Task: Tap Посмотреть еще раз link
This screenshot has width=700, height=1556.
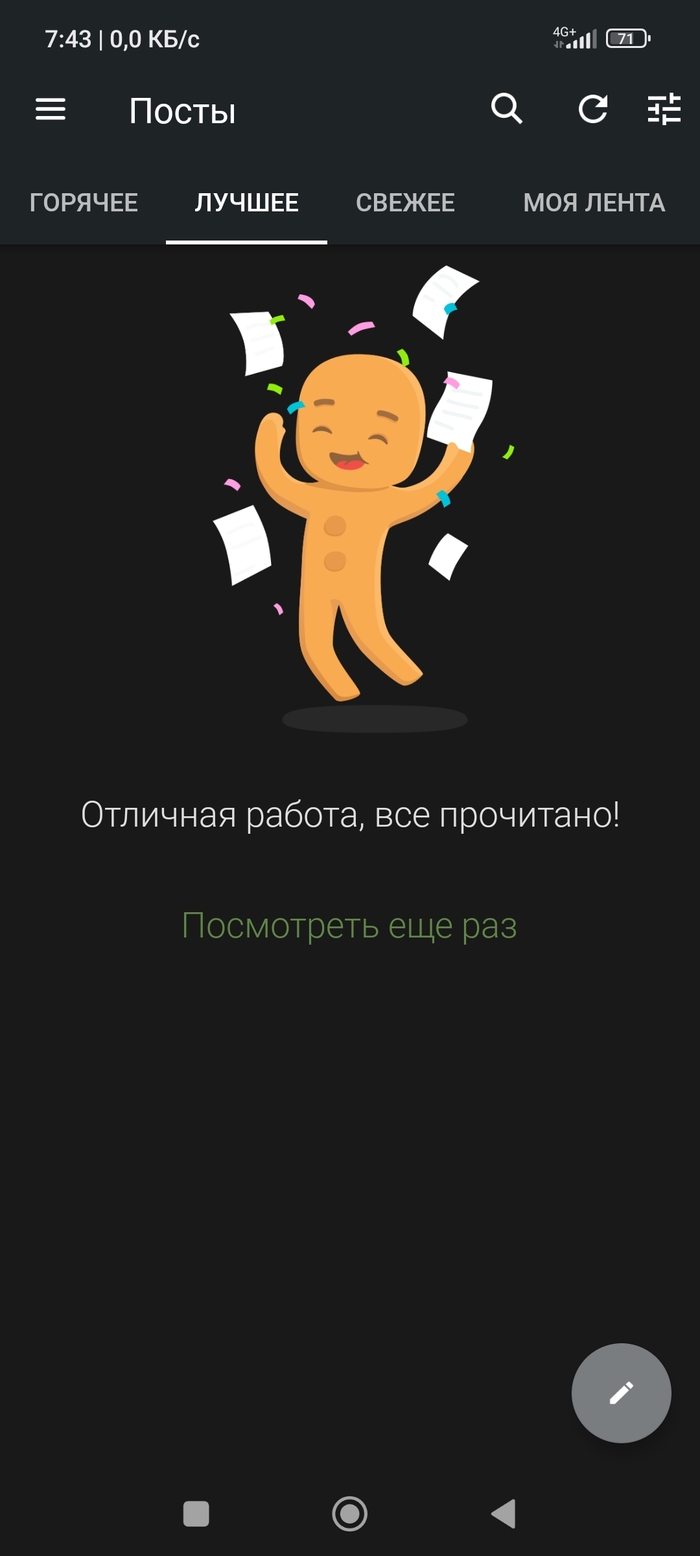Action: [x=349, y=926]
